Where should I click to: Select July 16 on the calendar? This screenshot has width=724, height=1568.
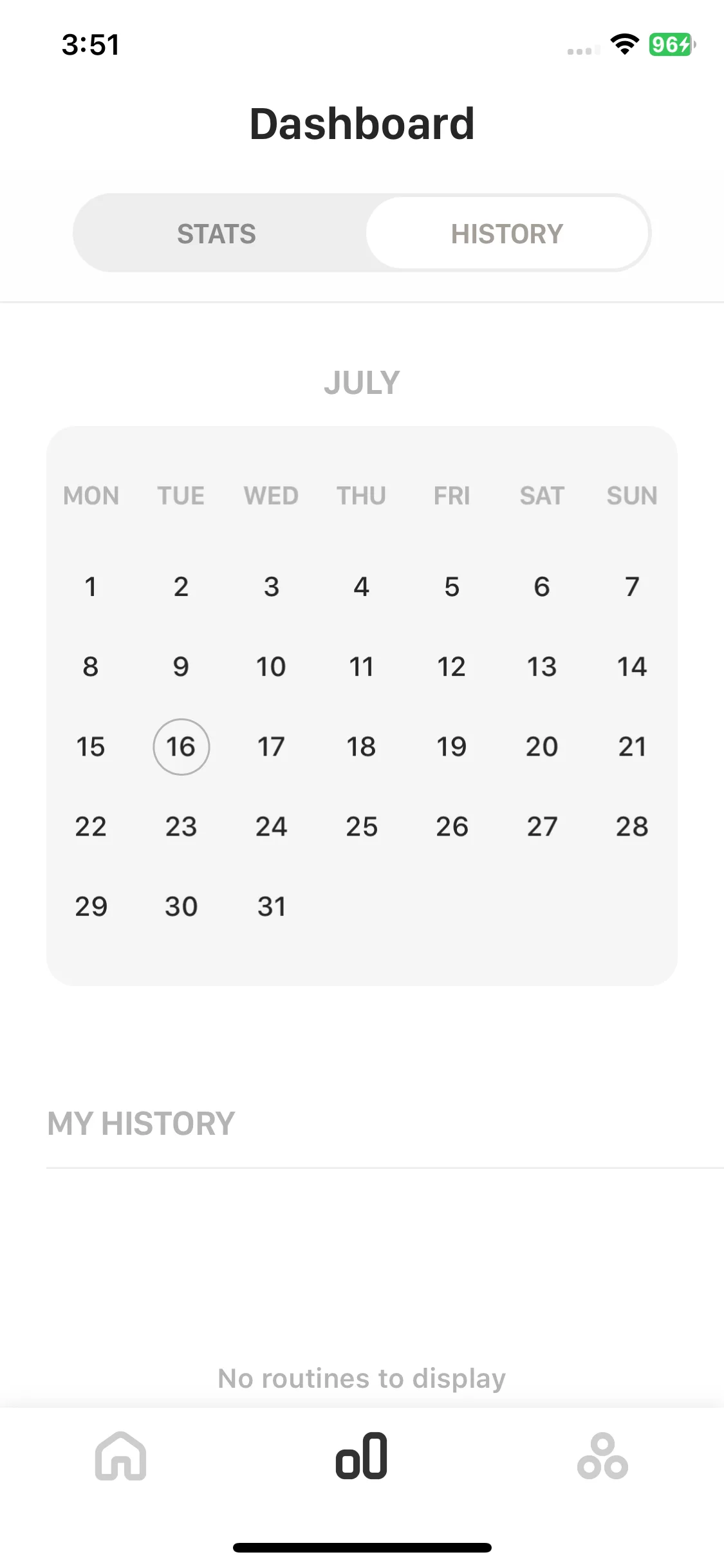pyautogui.click(x=181, y=747)
